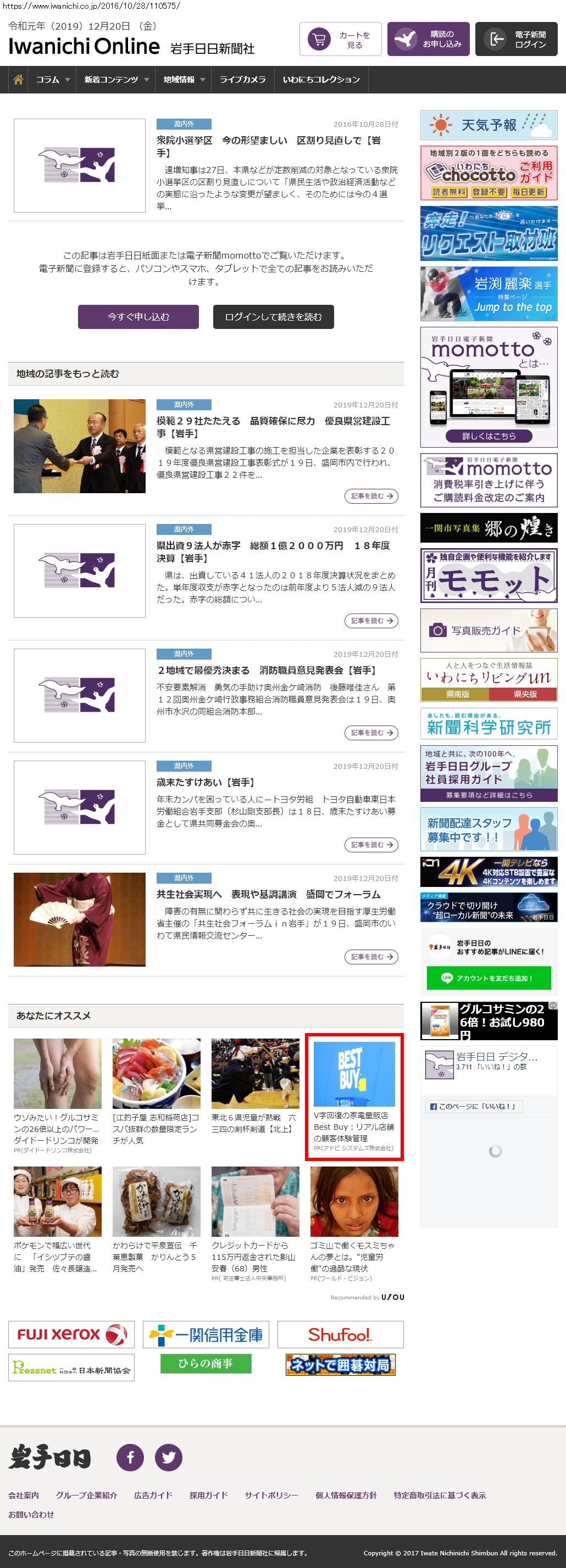This screenshot has width=566, height=1568.
Task: Expand the コラム menu
Action: 52,80
